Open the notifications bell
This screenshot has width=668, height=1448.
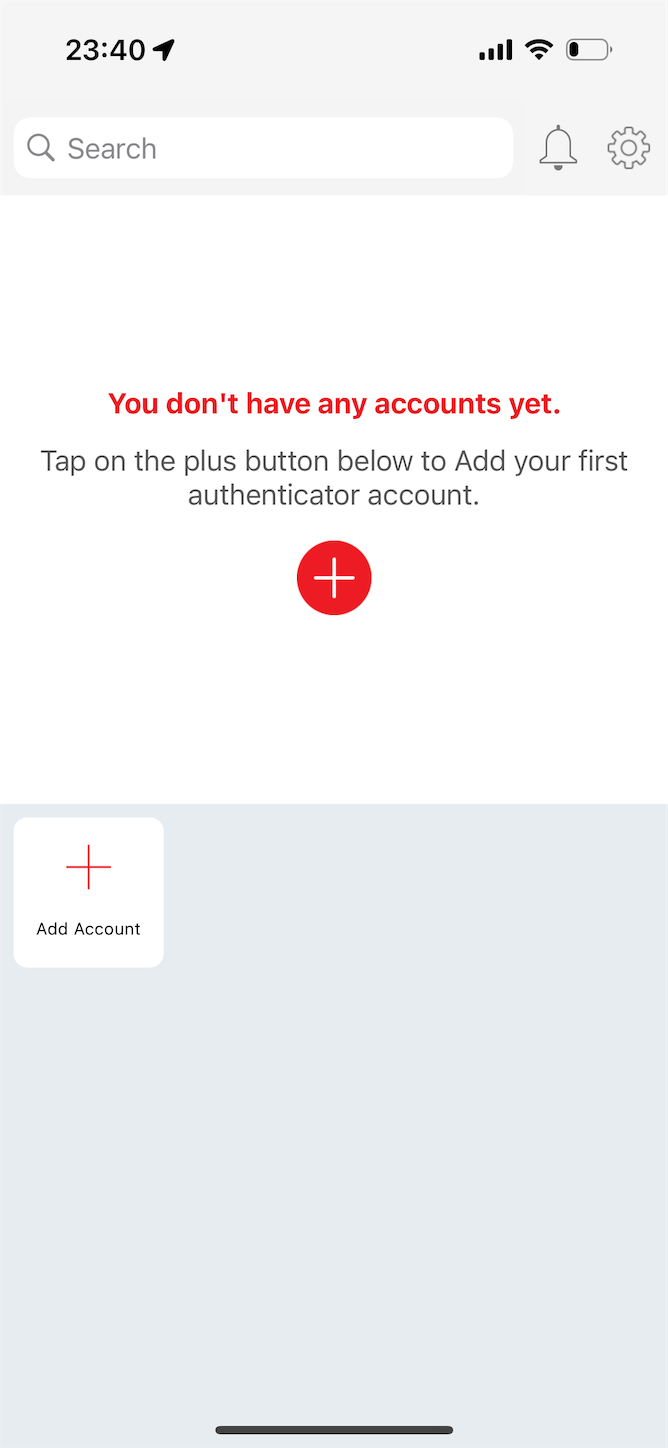coord(558,148)
